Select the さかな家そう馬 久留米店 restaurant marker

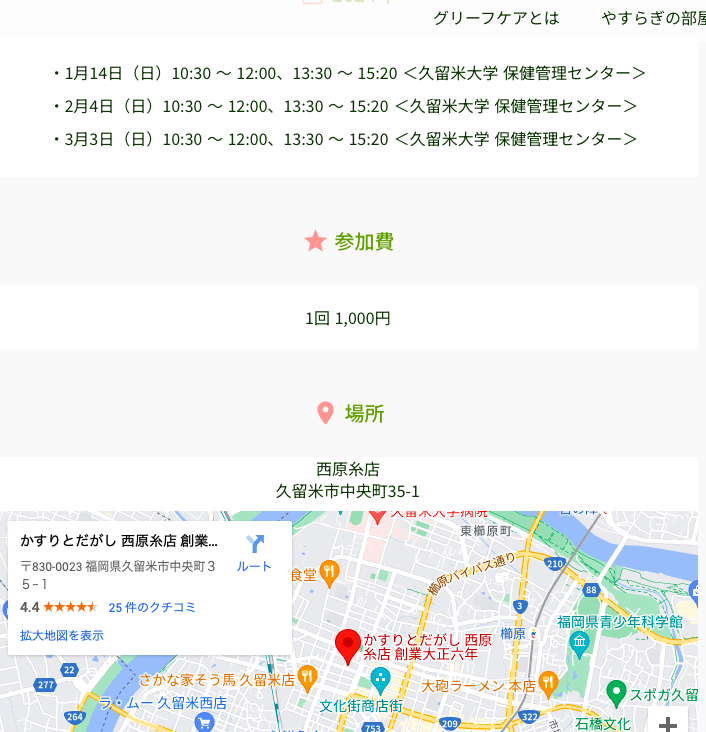pyautogui.click(x=307, y=679)
